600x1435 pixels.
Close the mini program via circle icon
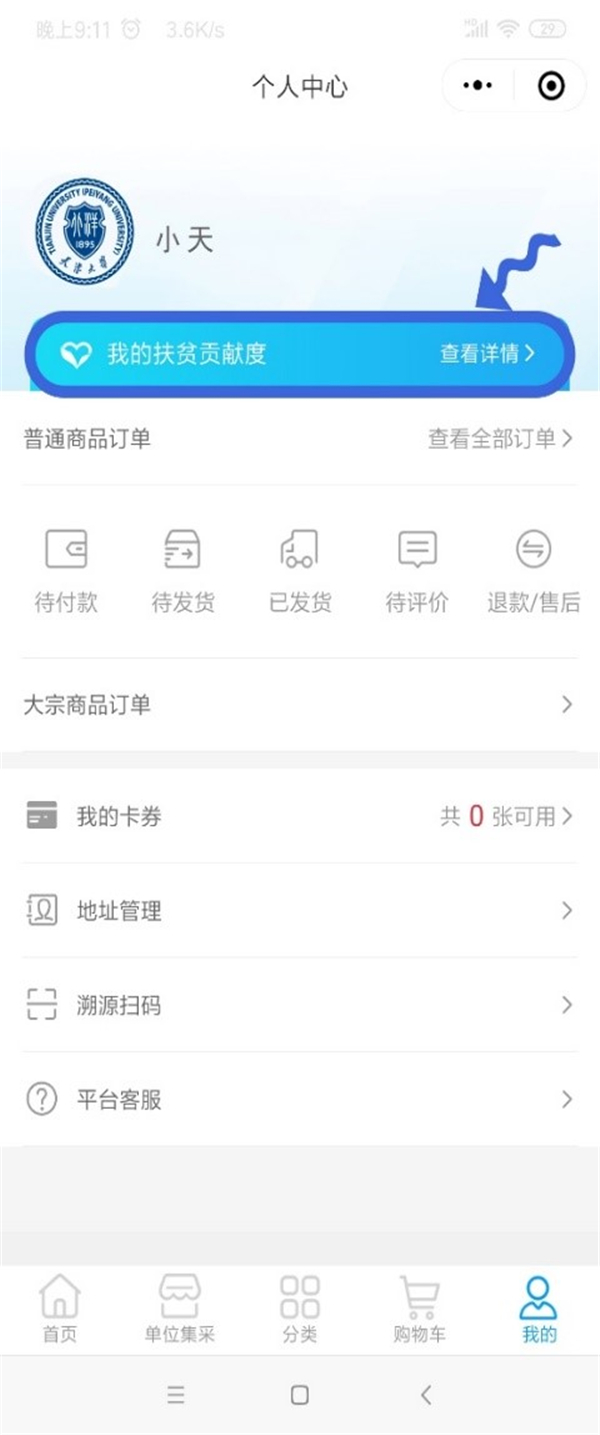tap(551, 87)
